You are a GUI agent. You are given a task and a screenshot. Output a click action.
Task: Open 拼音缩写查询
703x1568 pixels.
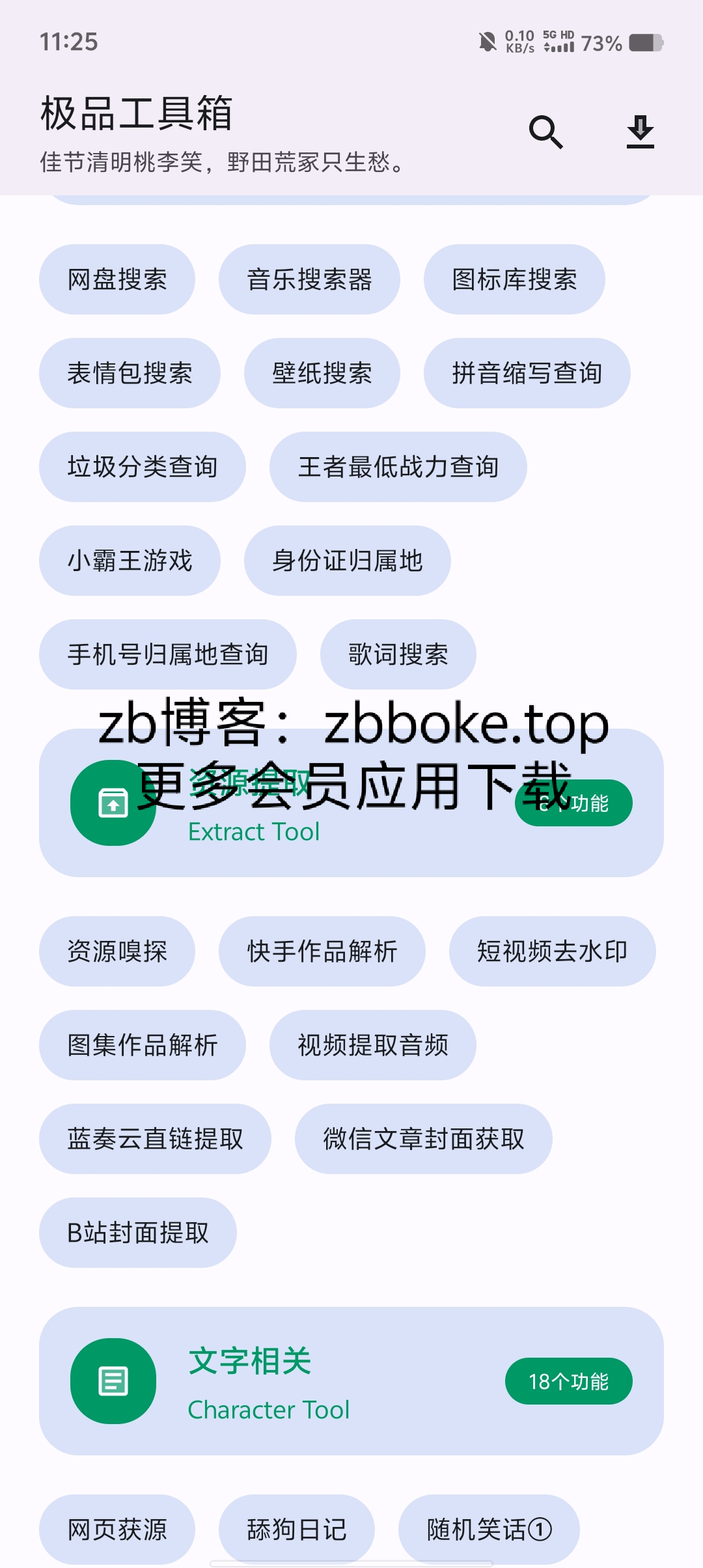click(527, 373)
